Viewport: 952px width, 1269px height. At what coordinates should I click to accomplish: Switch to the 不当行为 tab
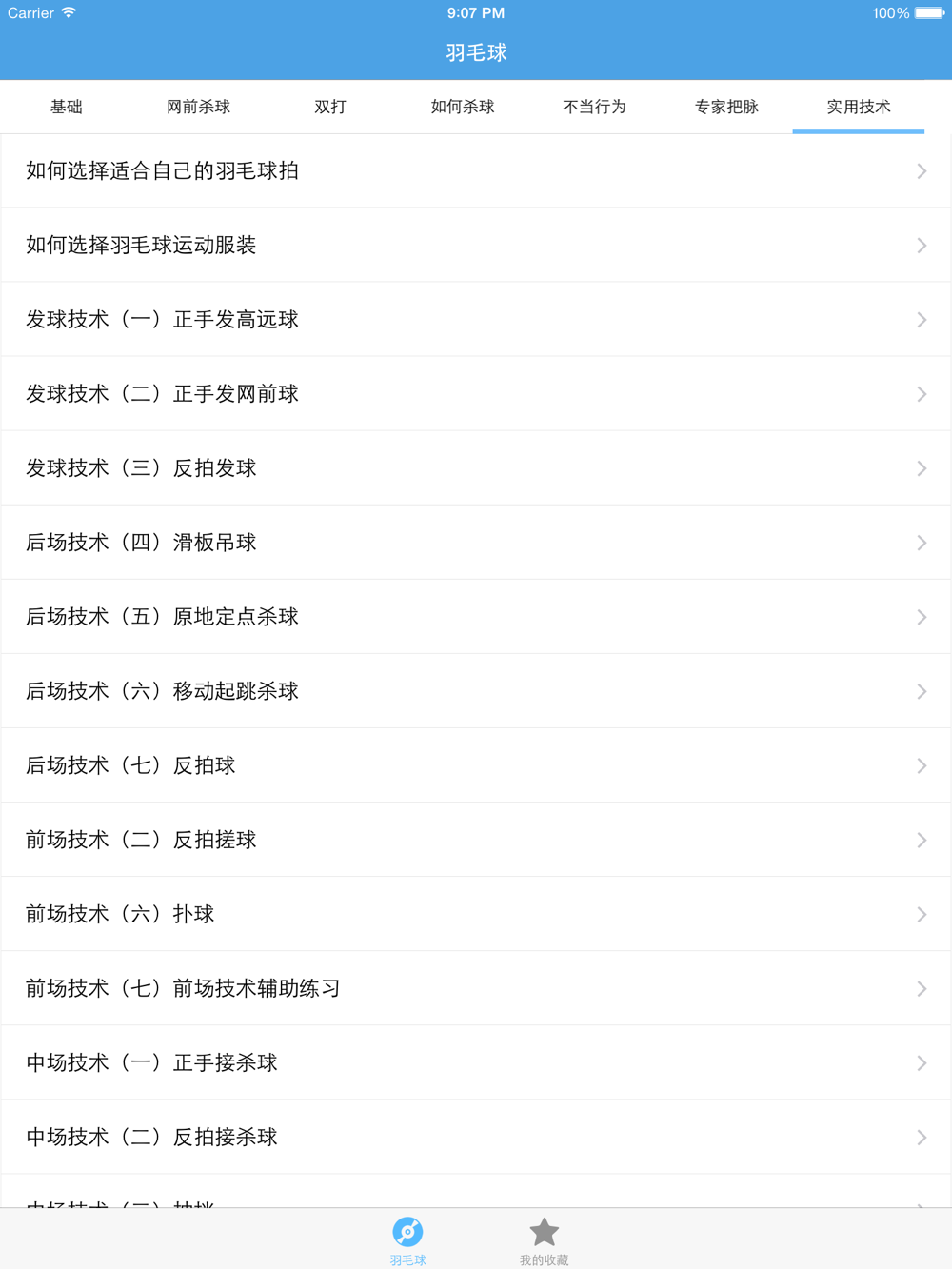tap(594, 107)
